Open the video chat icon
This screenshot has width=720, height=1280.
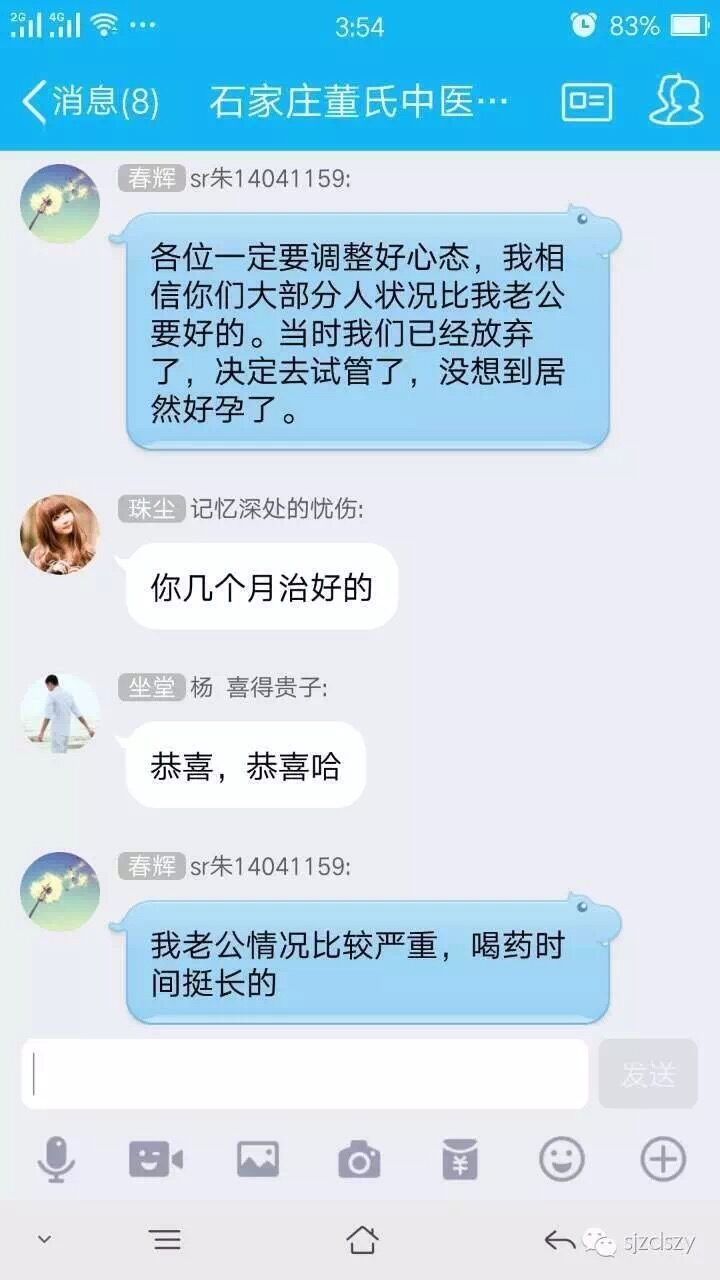click(x=156, y=1160)
